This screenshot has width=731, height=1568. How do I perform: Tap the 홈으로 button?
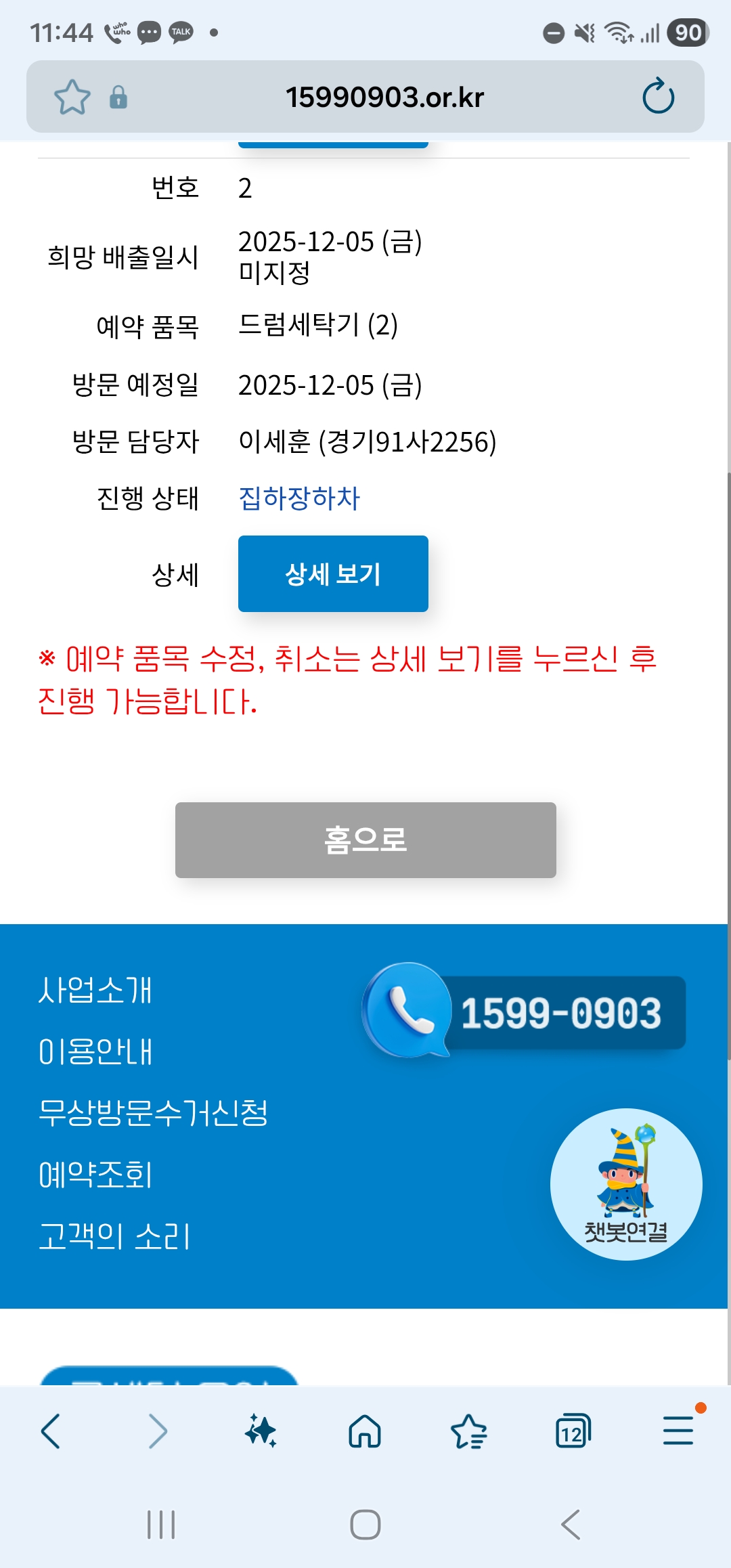pyautogui.click(x=365, y=840)
